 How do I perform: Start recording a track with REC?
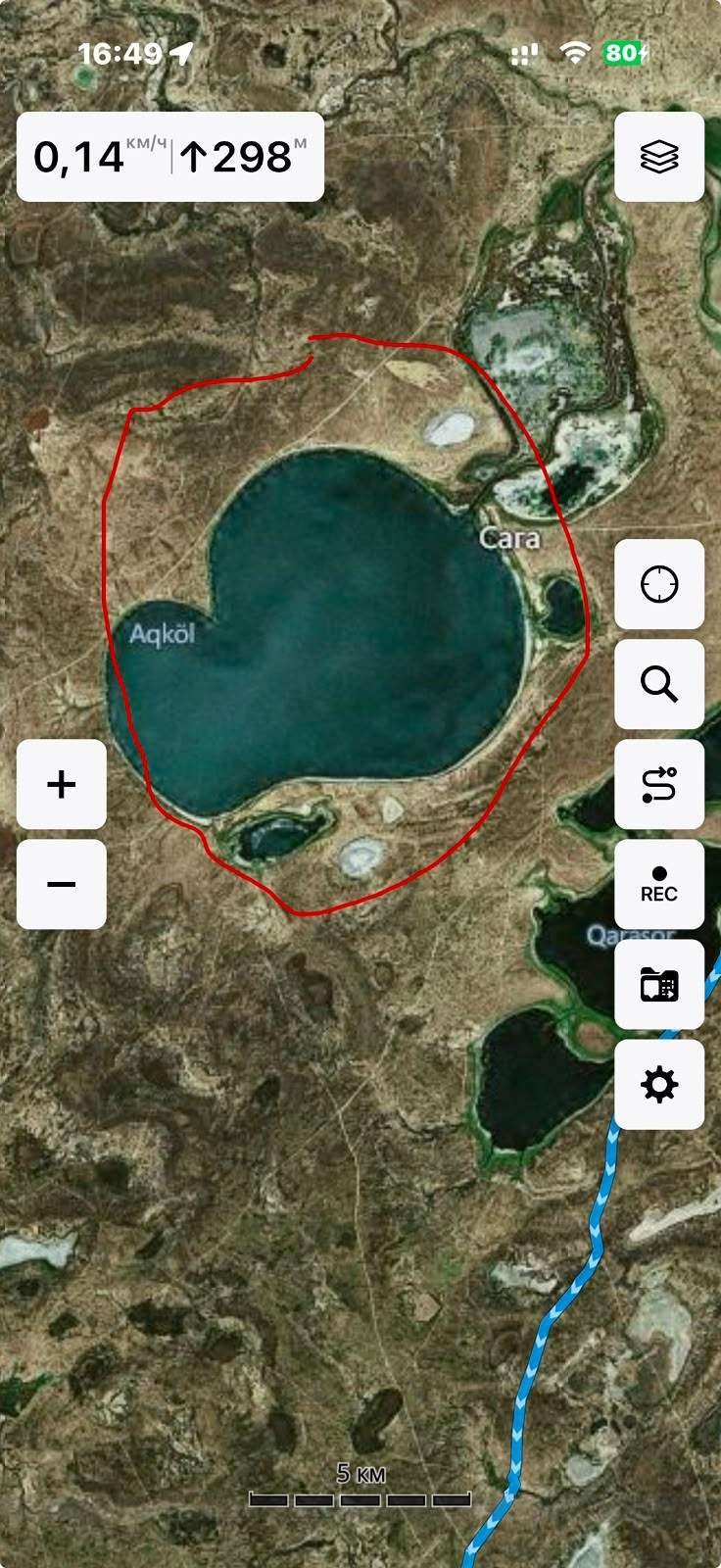(659, 884)
